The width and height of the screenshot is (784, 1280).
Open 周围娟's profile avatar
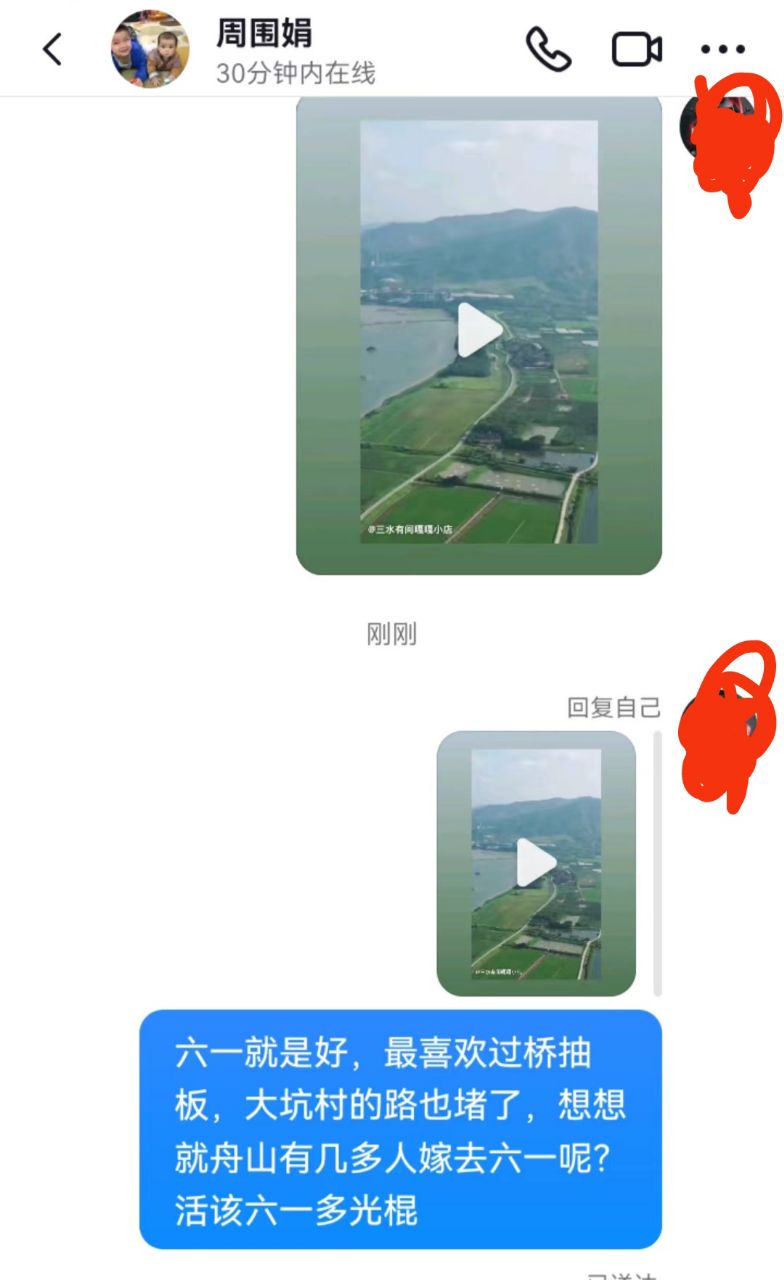(x=150, y=49)
